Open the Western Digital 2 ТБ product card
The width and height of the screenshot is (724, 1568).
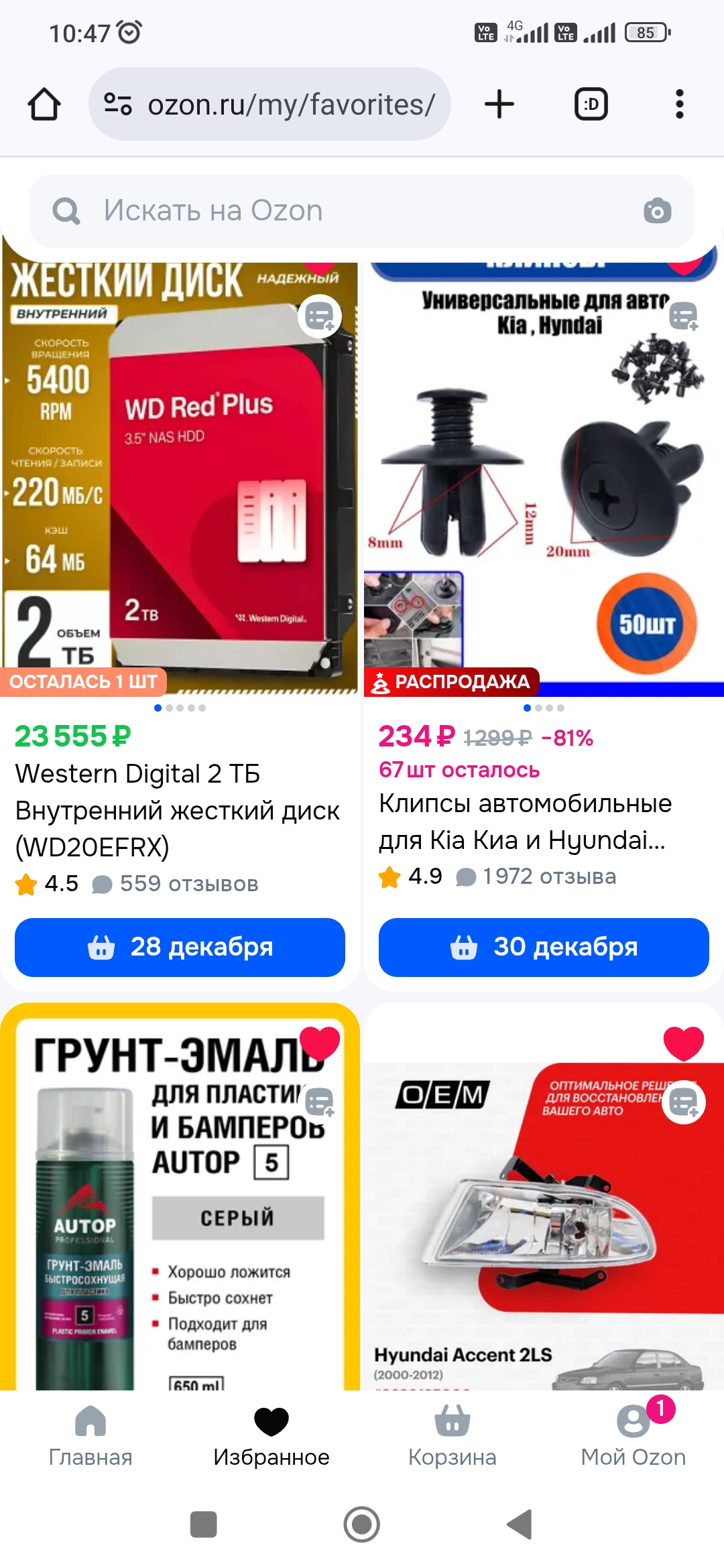point(178,810)
